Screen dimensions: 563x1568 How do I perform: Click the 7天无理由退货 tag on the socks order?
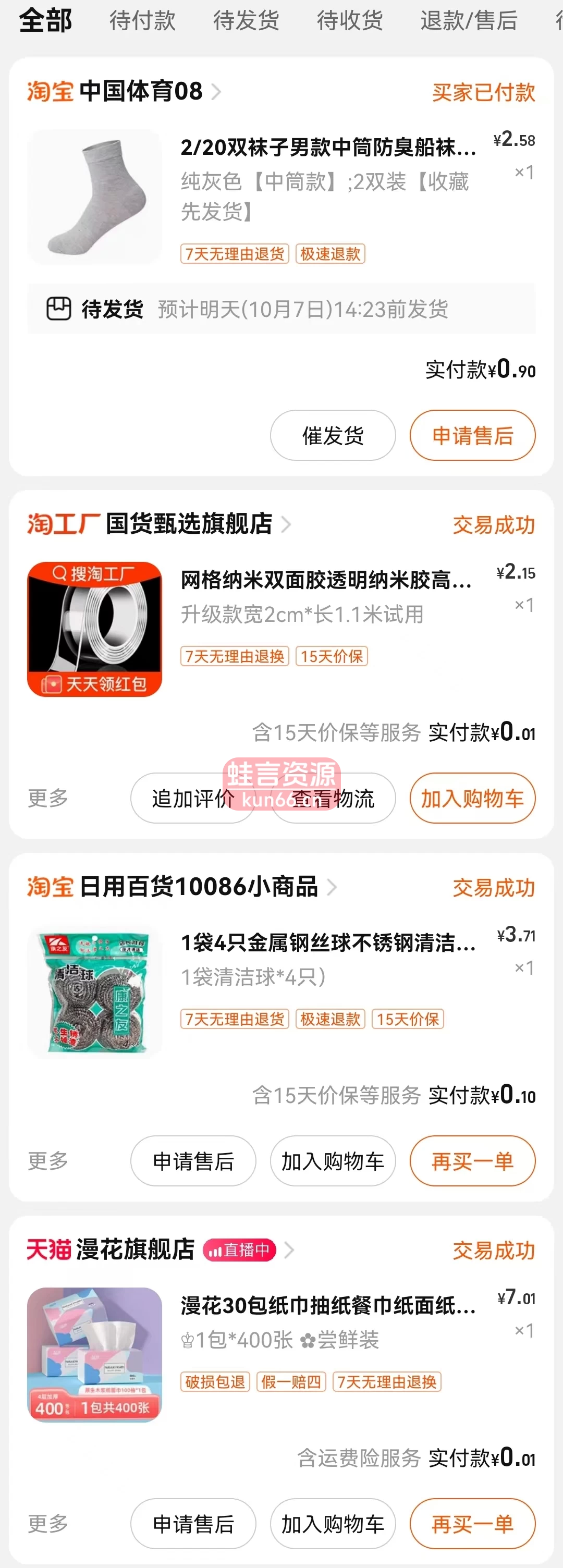(x=235, y=254)
